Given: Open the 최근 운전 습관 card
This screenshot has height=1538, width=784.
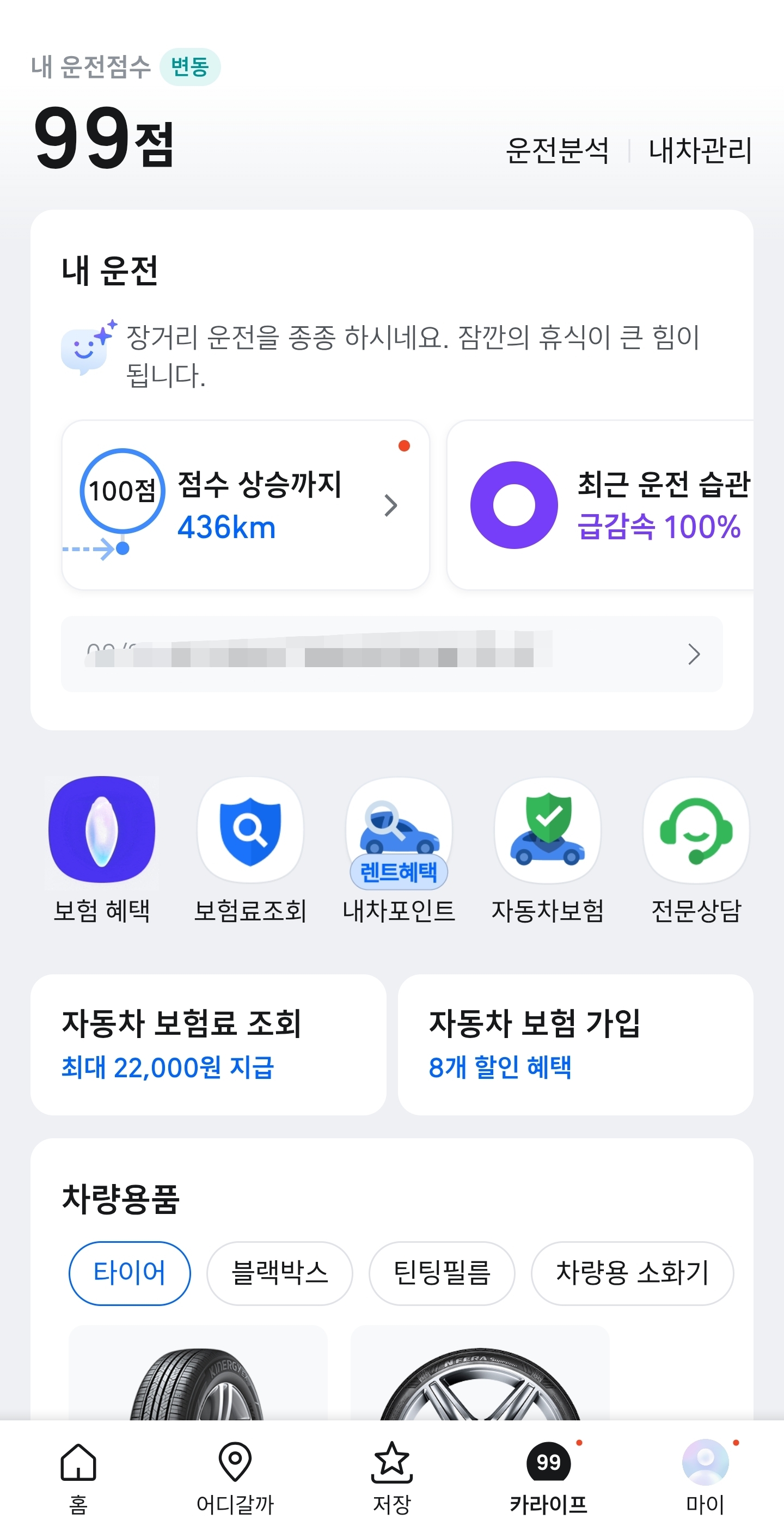Looking at the screenshot, I should point(600,505).
